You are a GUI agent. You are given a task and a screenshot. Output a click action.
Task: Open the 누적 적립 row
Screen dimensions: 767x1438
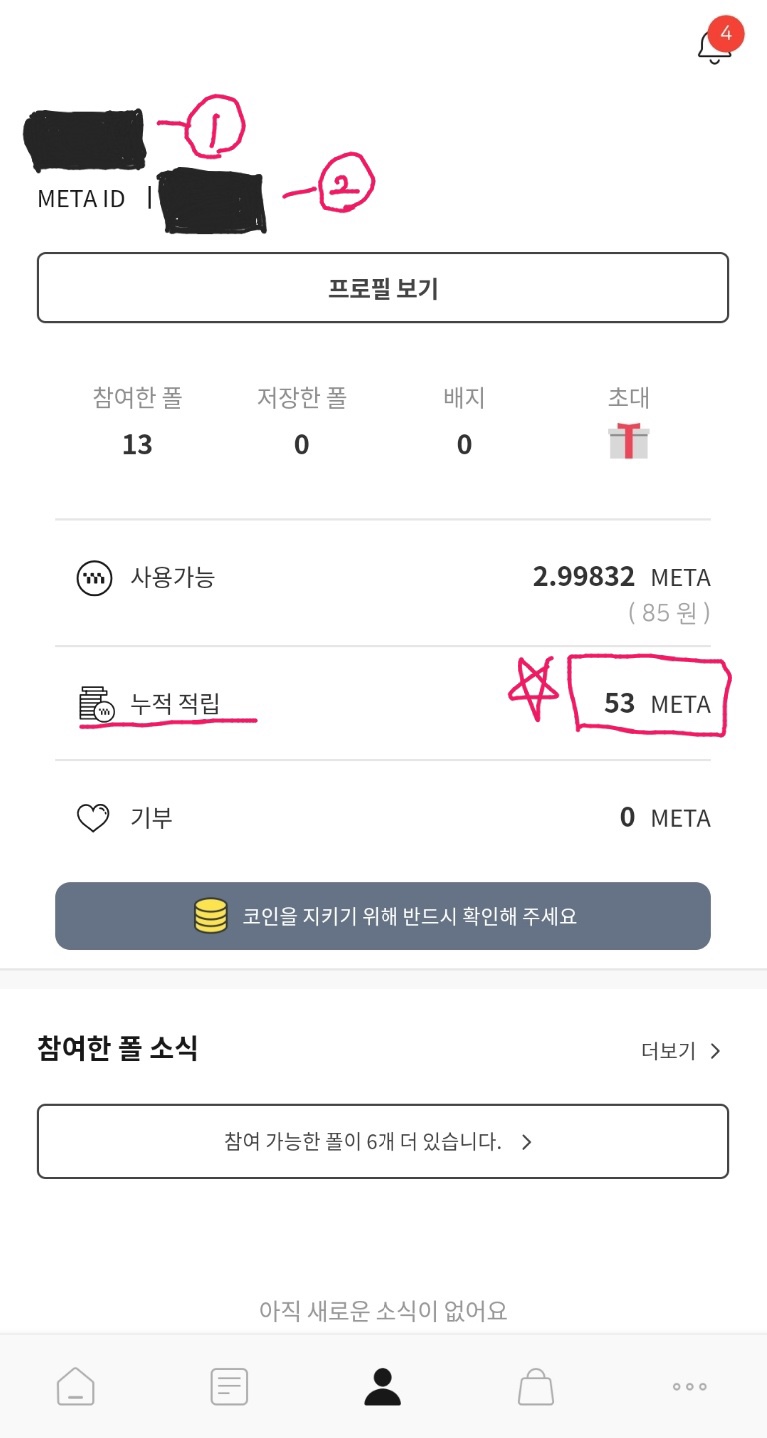(x=383, y=704)
